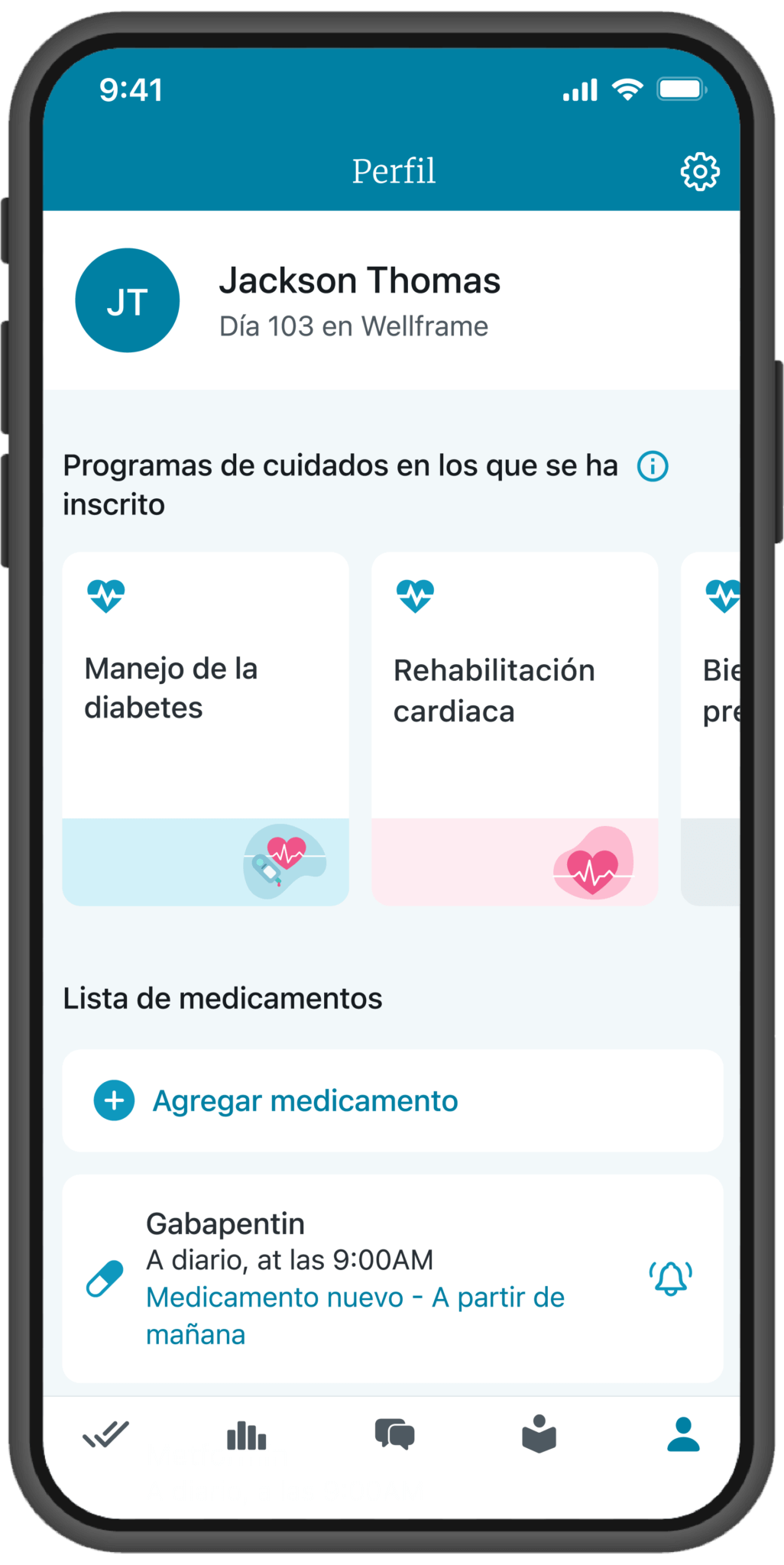Toggle the reminder bell for Gabapentin

pyautogui.click(x=670, y=1278)
